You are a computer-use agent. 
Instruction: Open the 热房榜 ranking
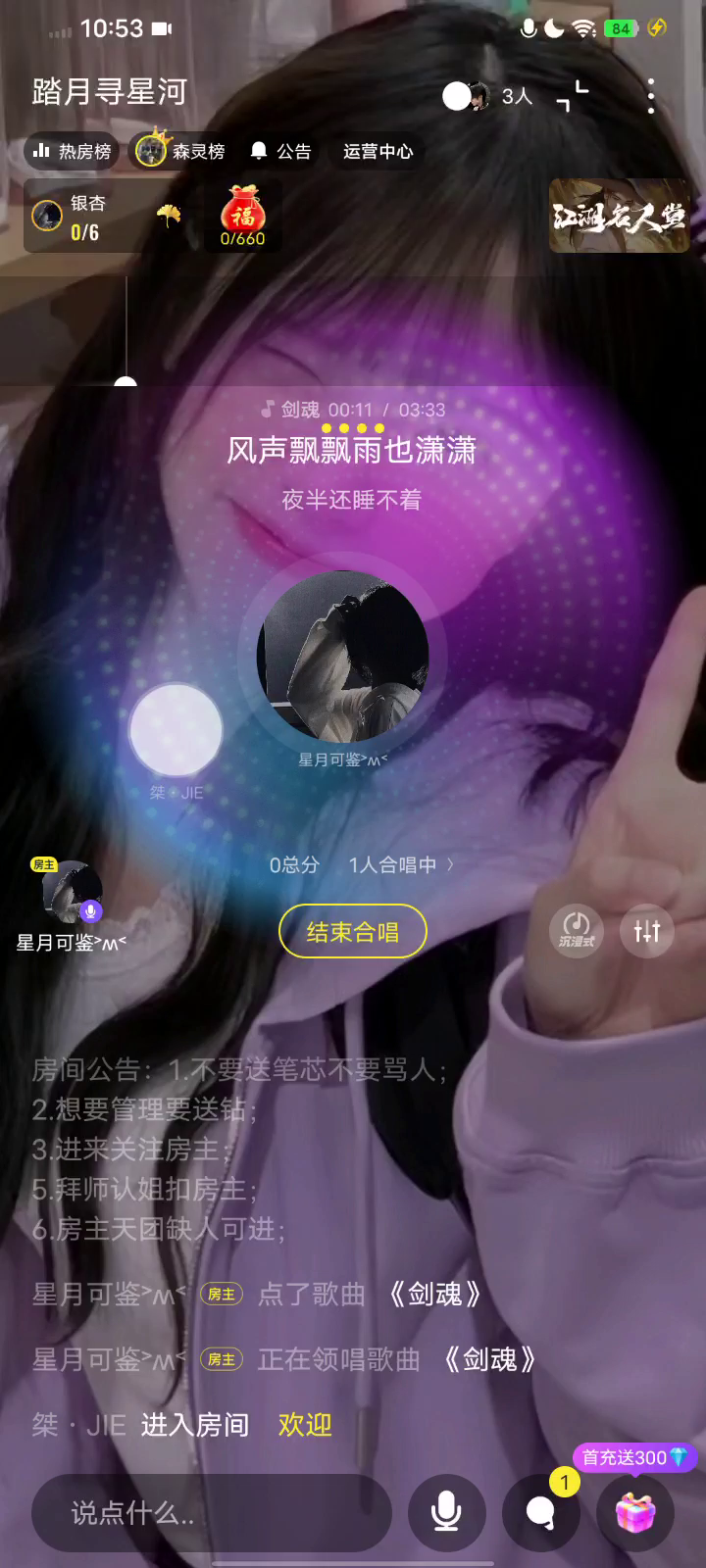[x=73, y=151]
